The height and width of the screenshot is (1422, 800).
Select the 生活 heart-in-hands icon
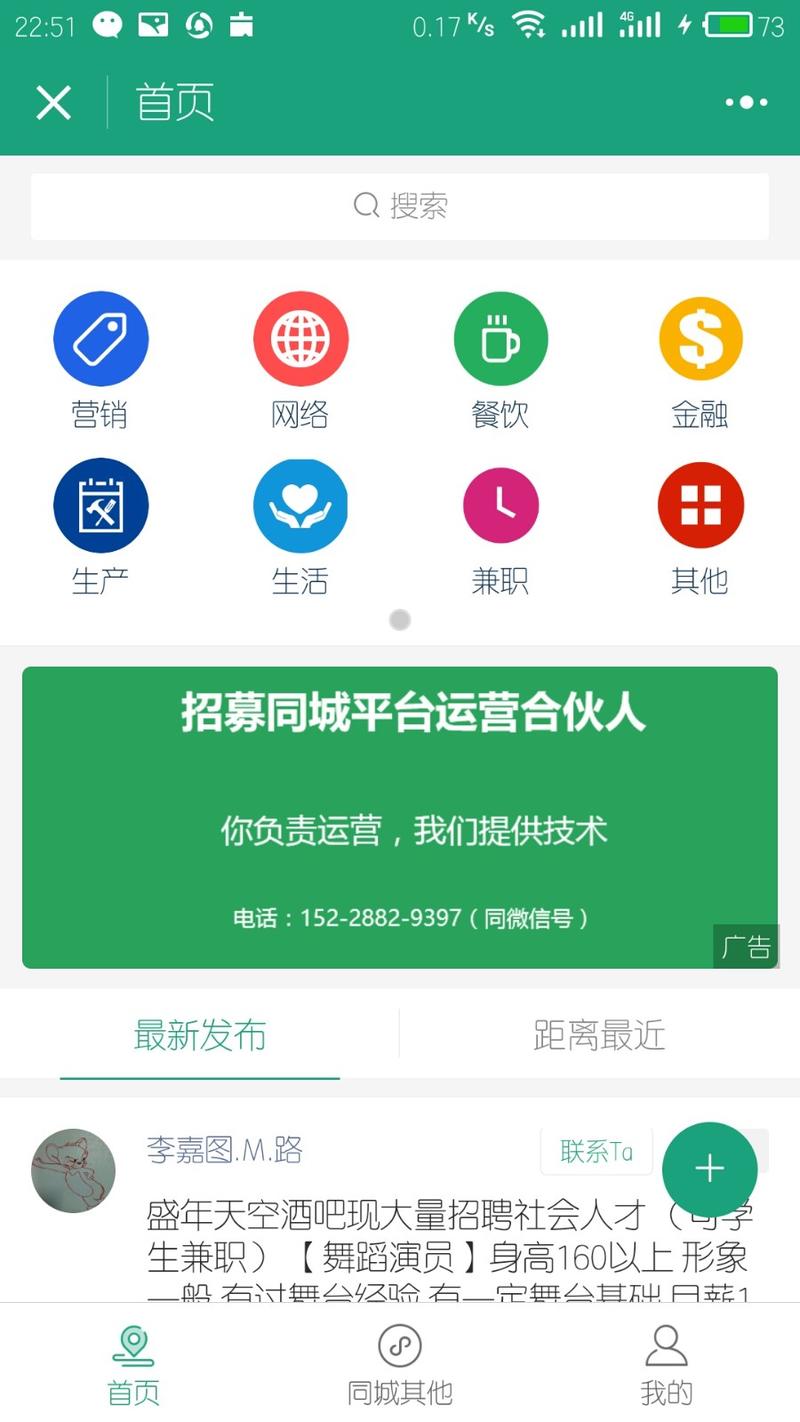(x=301, y=505)
